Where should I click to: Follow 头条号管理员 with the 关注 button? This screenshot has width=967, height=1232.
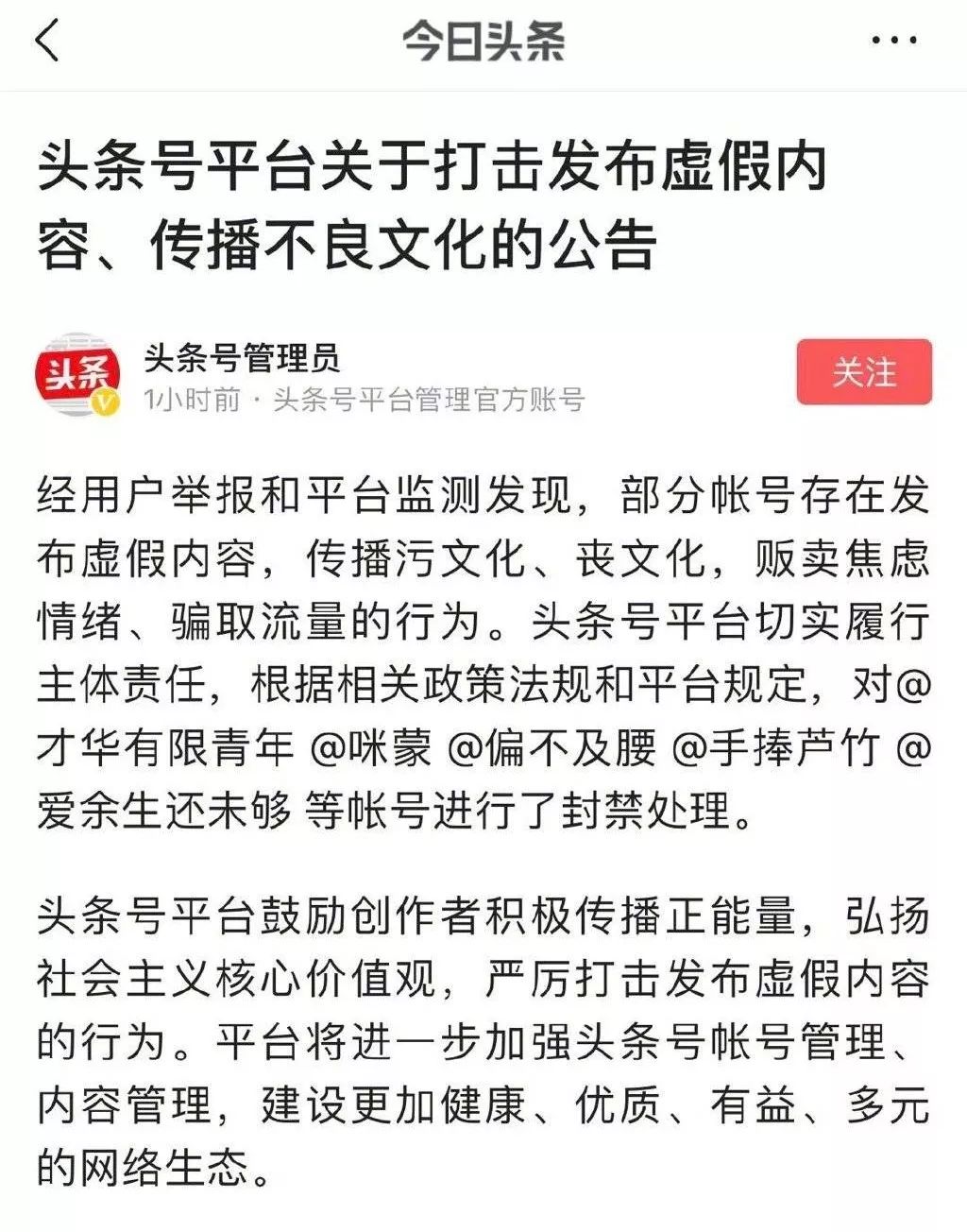[863, 372]
